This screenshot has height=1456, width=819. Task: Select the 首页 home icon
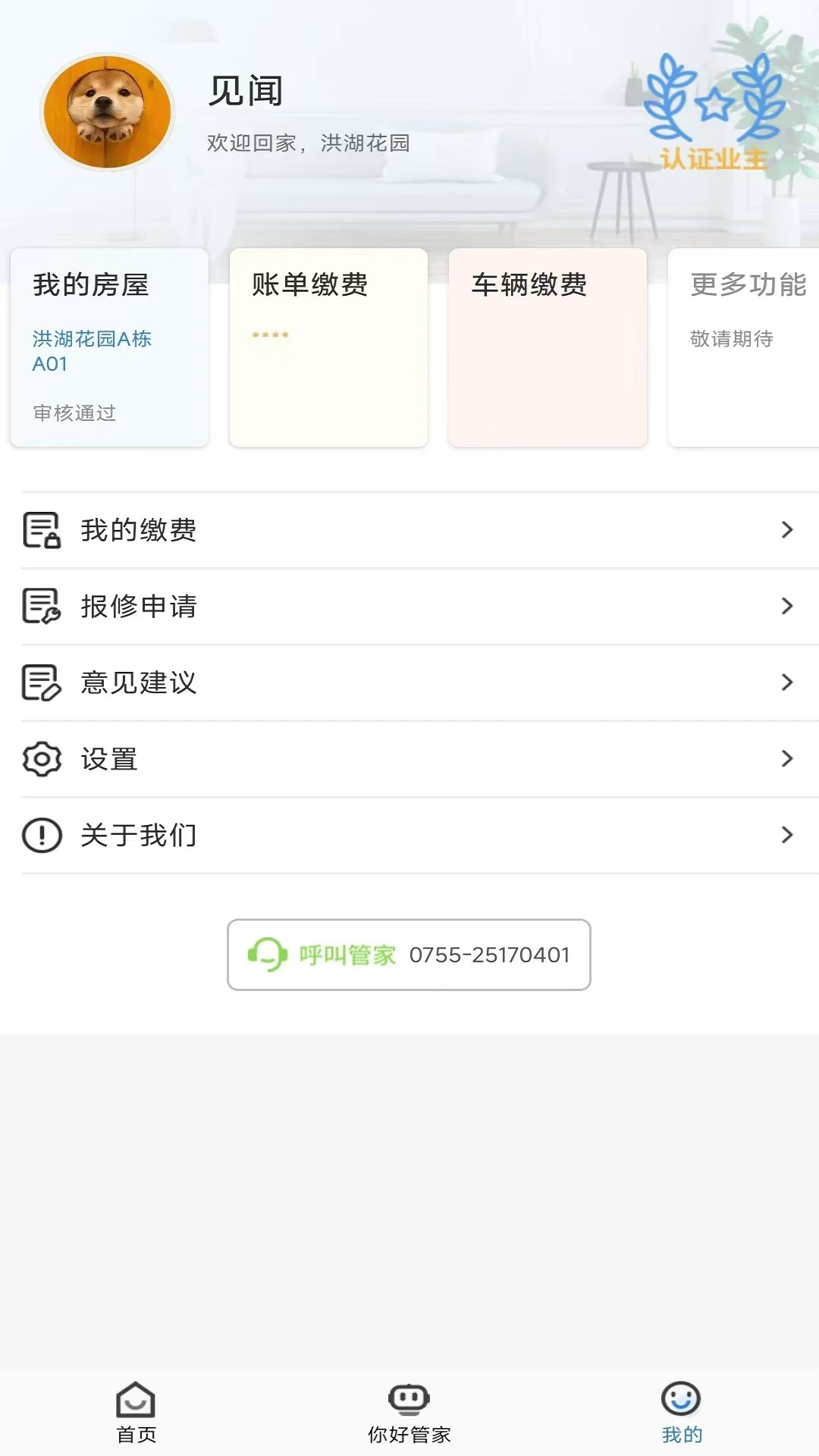(x=135, y=1399)
